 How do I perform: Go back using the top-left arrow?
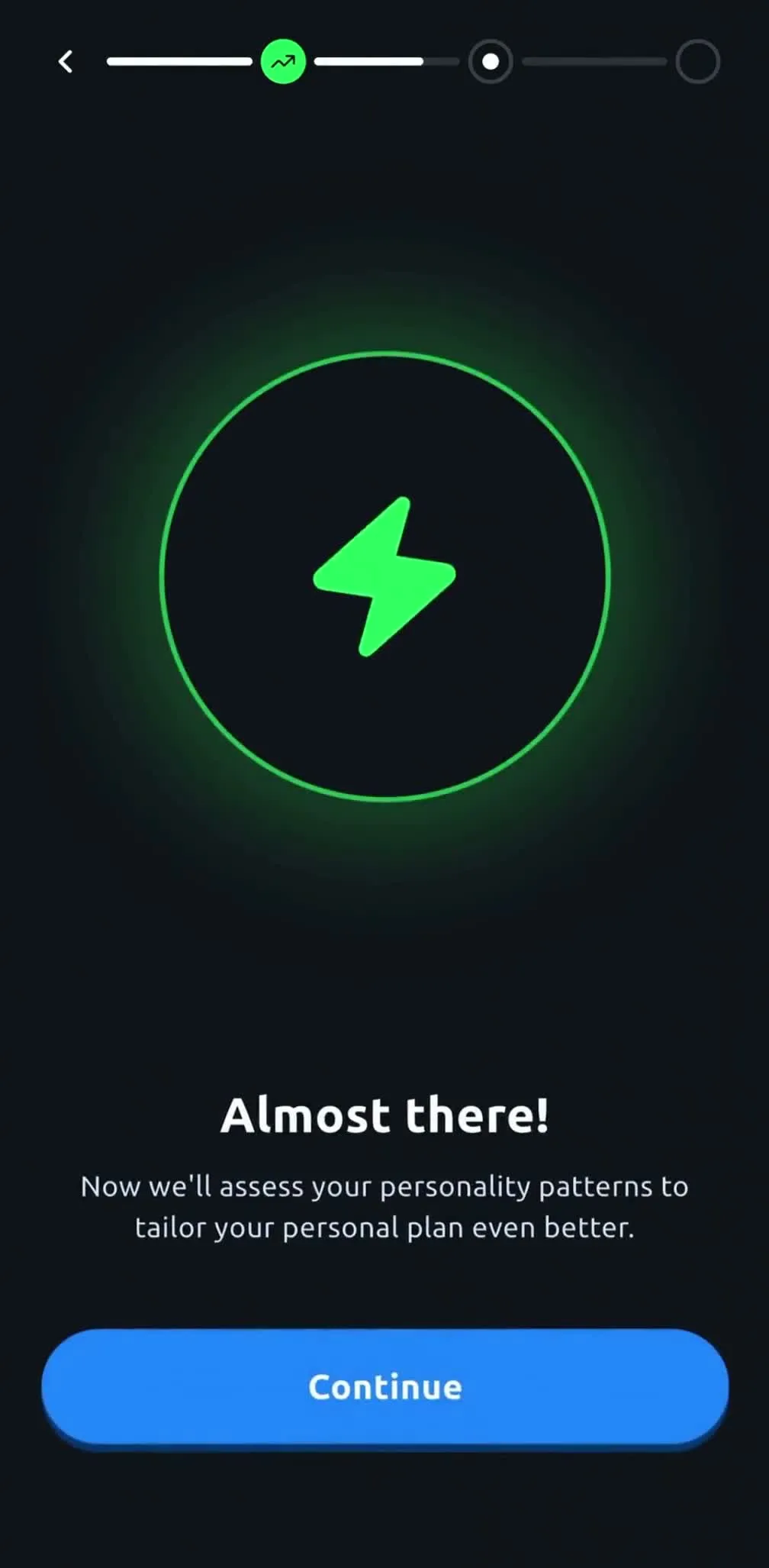pos(66,62)
